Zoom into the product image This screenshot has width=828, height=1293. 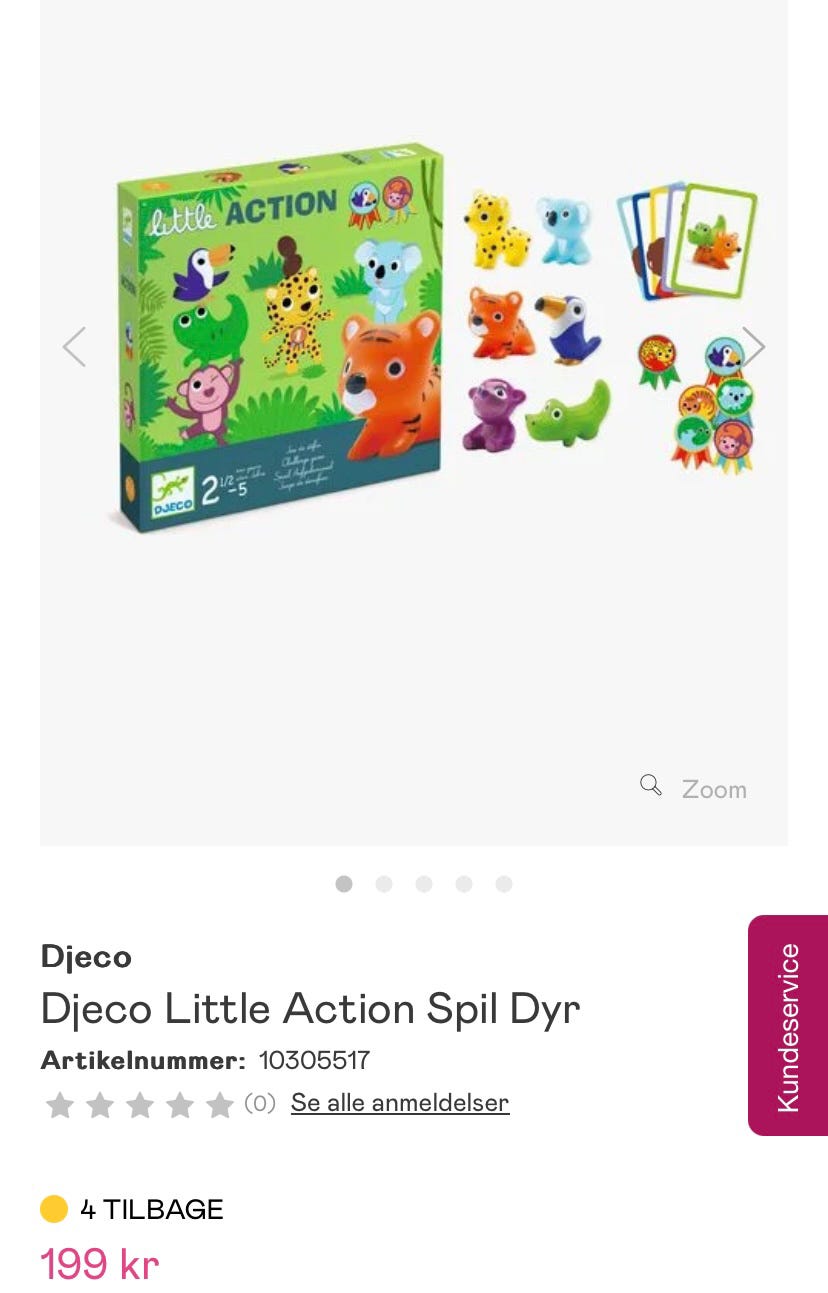tap(694, 788)
